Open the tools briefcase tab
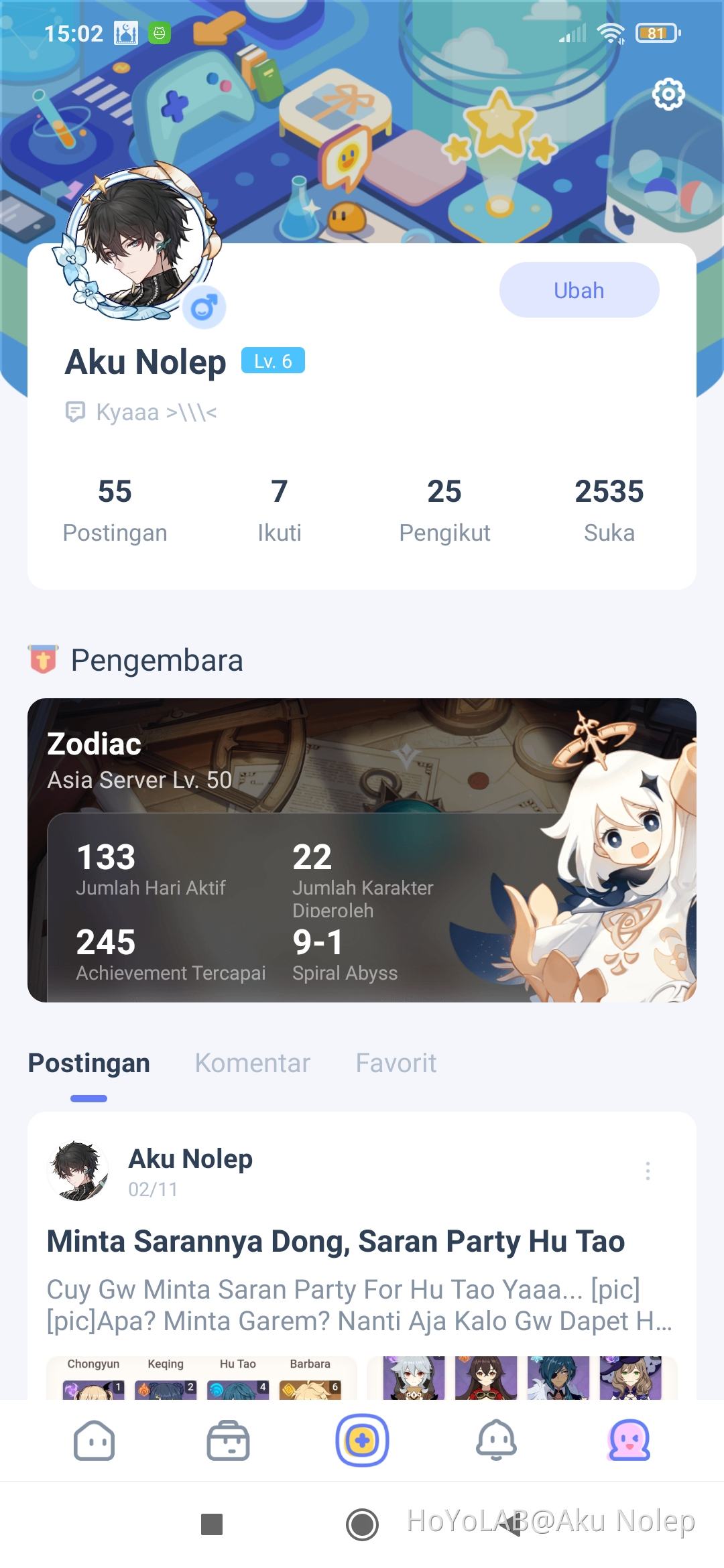The height and width of the screenshot is (1568, 724). tap(228, 1441)
